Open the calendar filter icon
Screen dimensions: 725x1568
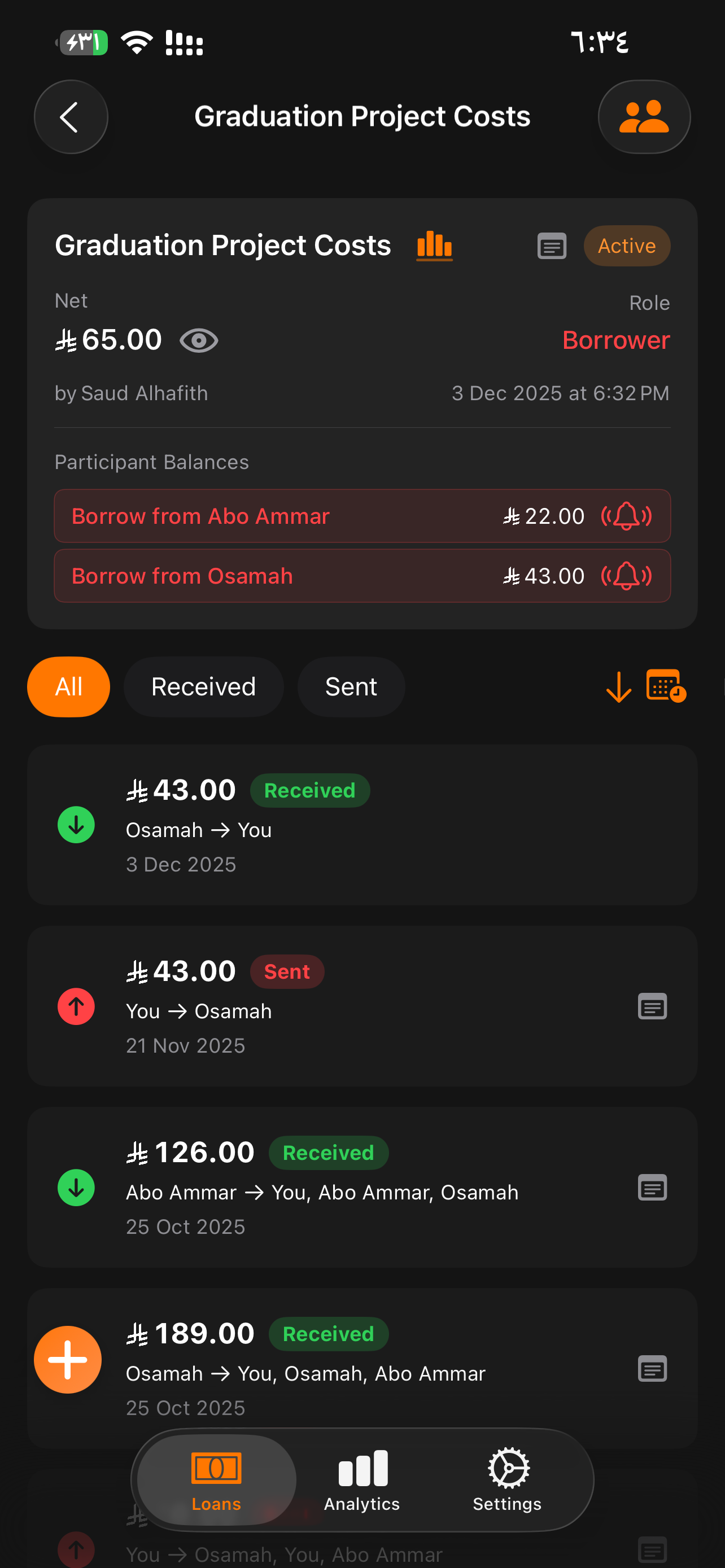coord(667,686)
